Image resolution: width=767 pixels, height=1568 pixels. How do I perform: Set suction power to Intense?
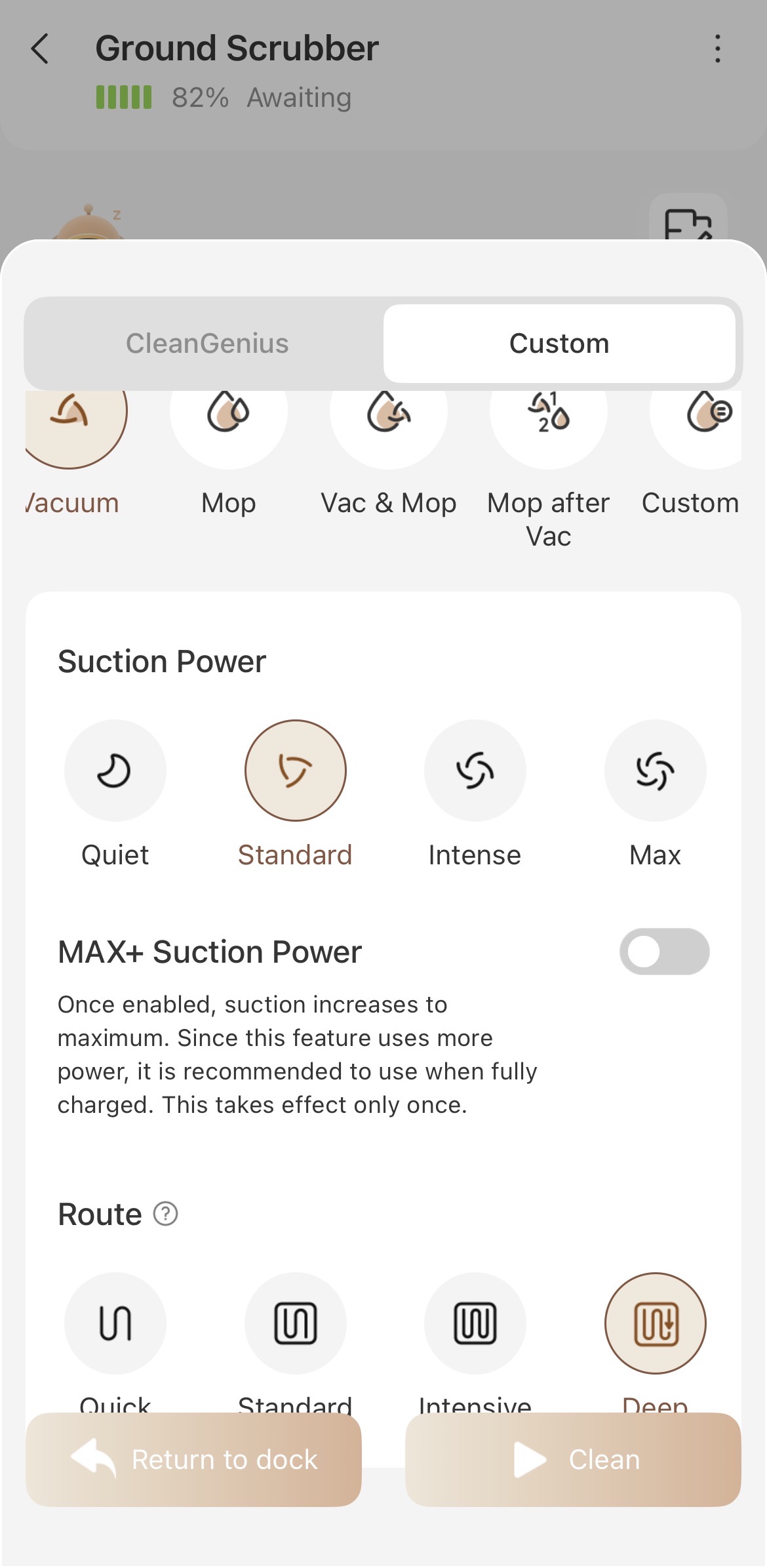pos(475,771)
